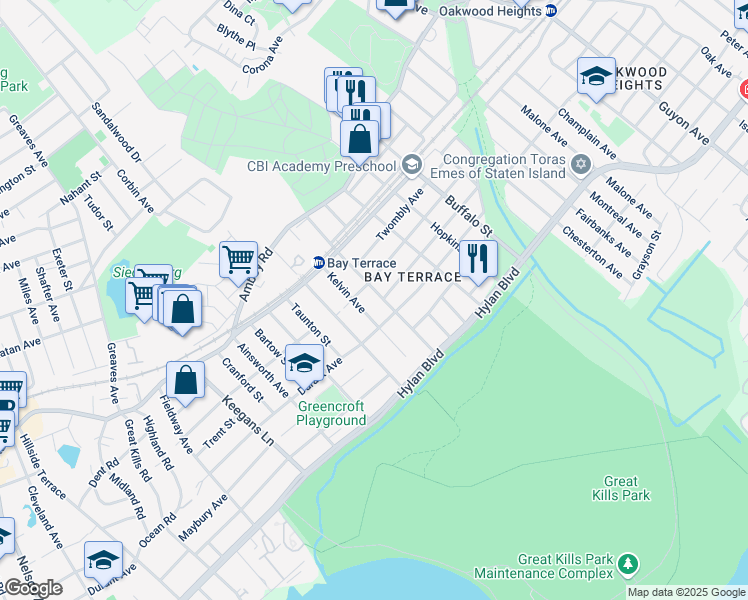
Task: Tap the shopping bag marker near Fieldway Ave
Action: pos(185,380)
